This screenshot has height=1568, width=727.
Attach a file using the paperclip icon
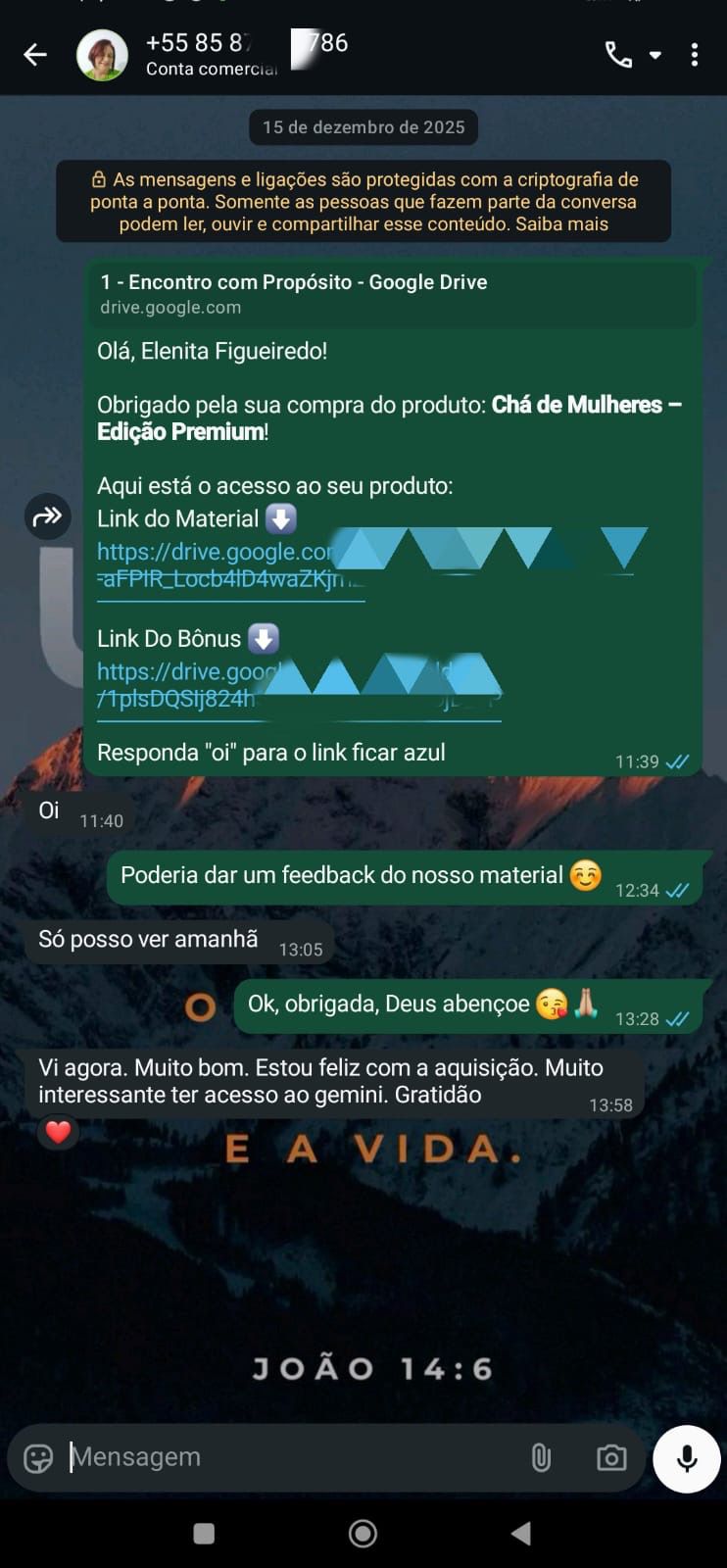click(542, 1457)
